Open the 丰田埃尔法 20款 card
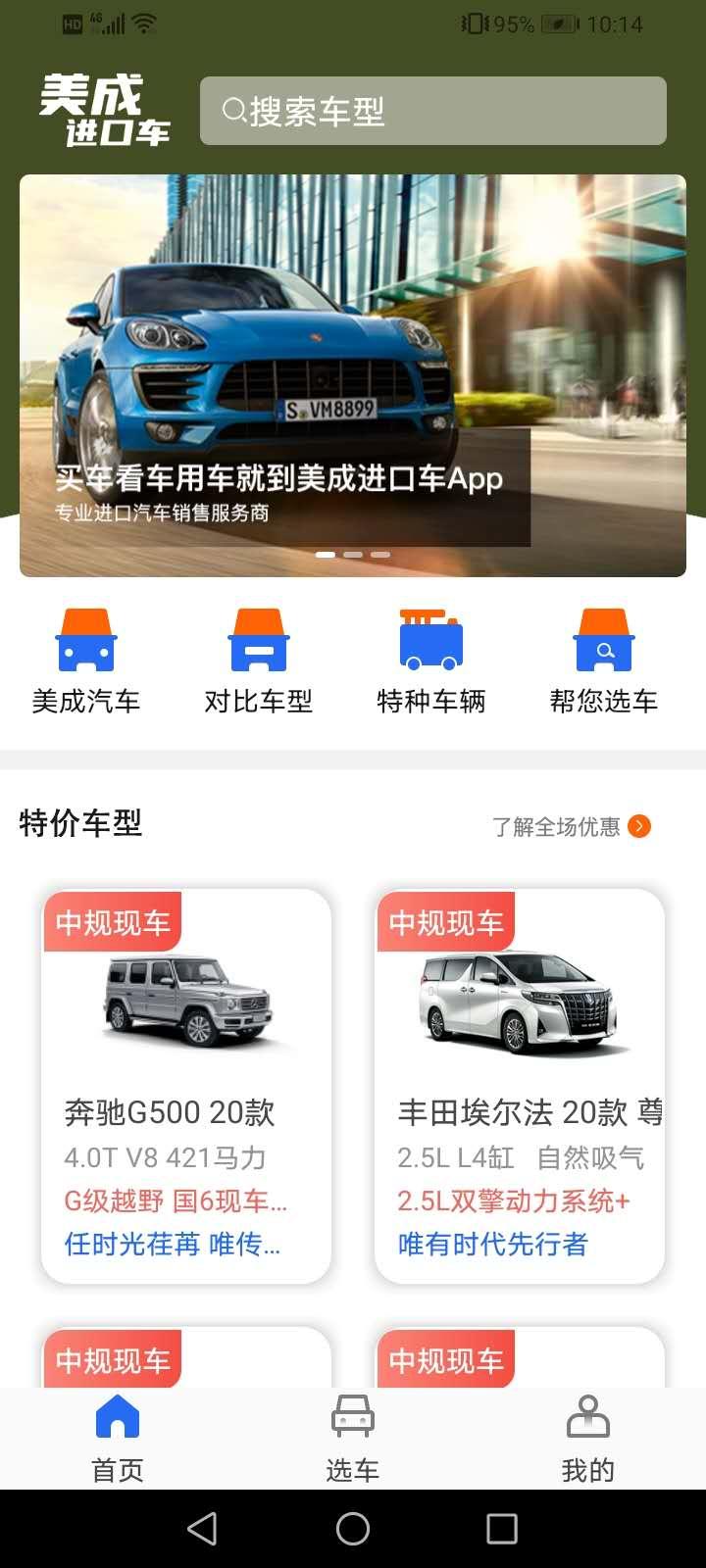The height and width of the screenshot is (1568, 706). (520, 1086)
